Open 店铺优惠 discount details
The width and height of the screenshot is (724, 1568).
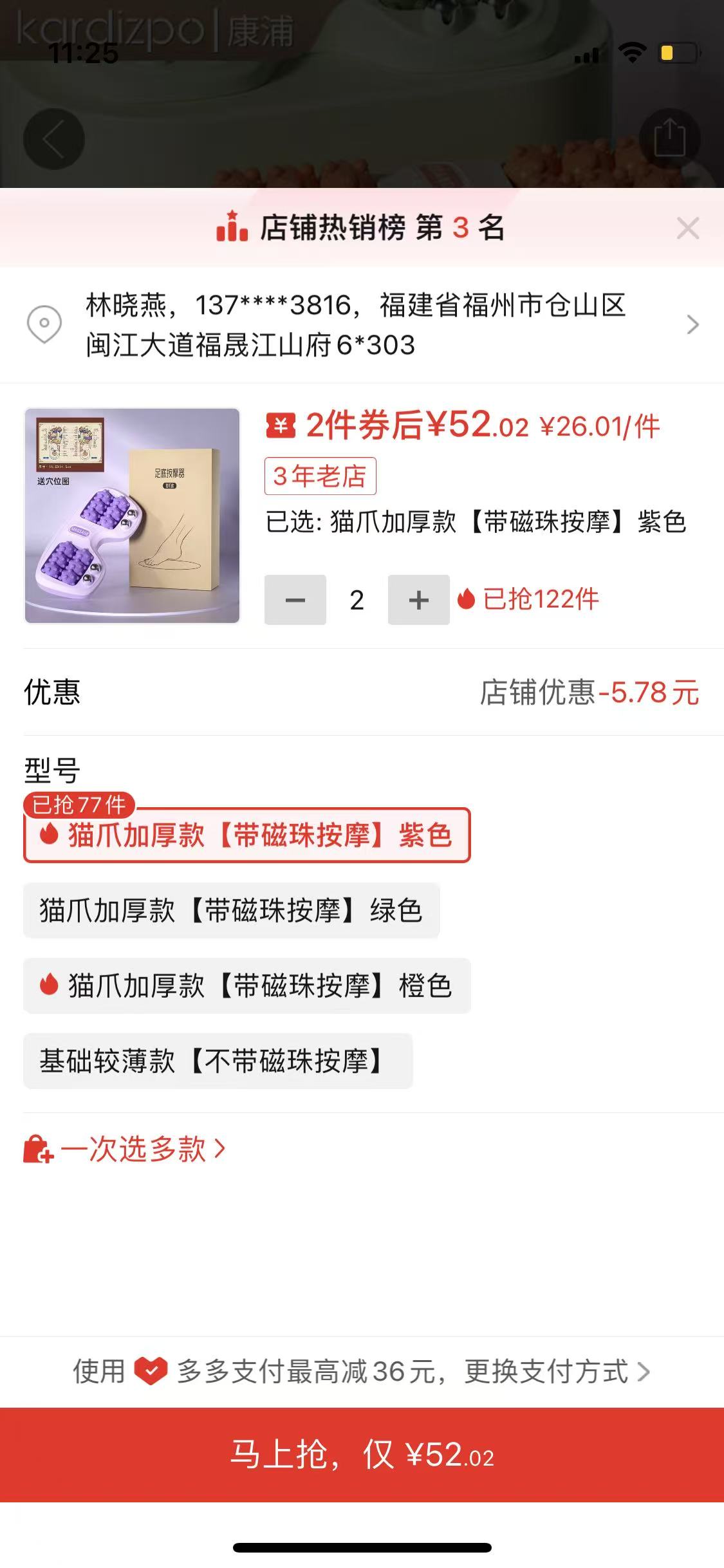pyautogui.click(x=589, y=693)
